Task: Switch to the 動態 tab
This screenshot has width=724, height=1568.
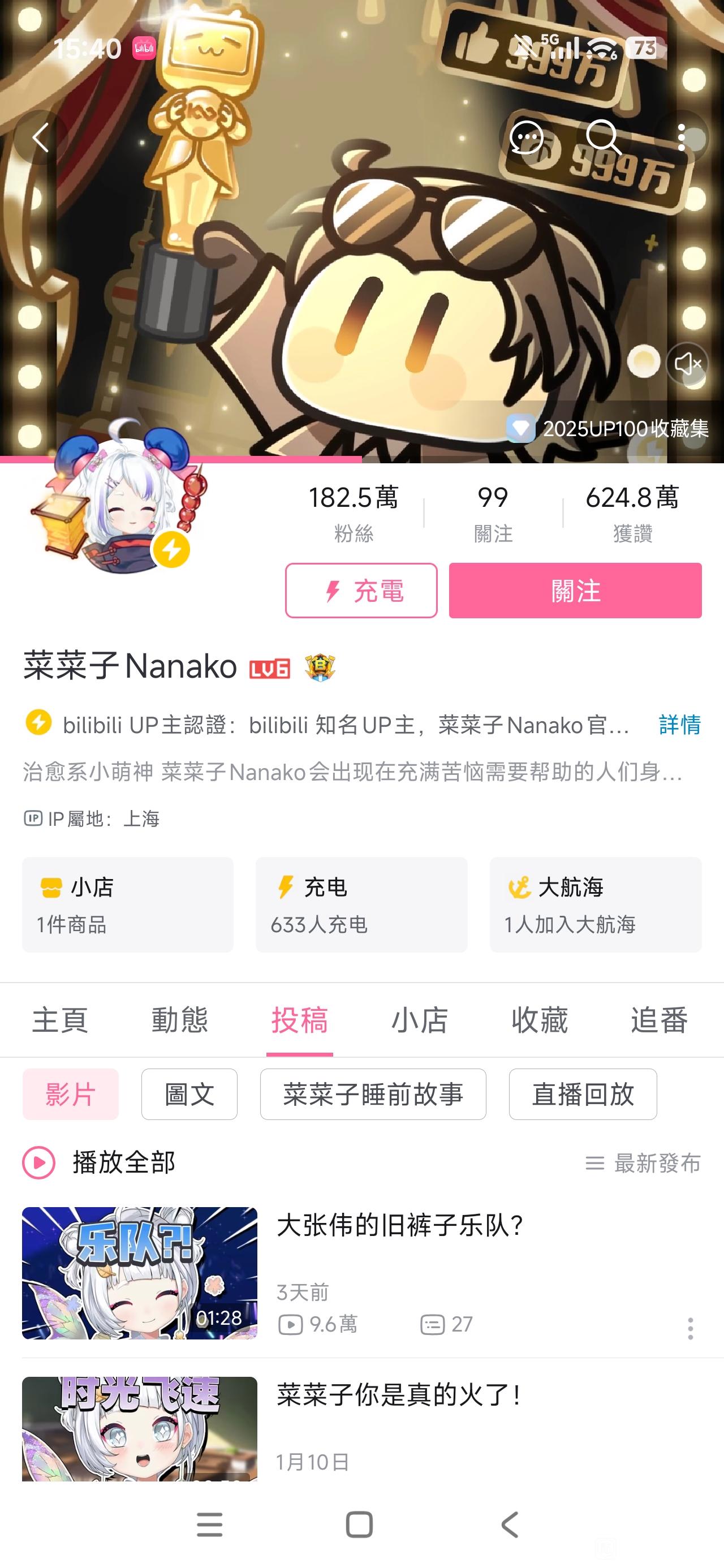Action: click(x=180, y=1019)
